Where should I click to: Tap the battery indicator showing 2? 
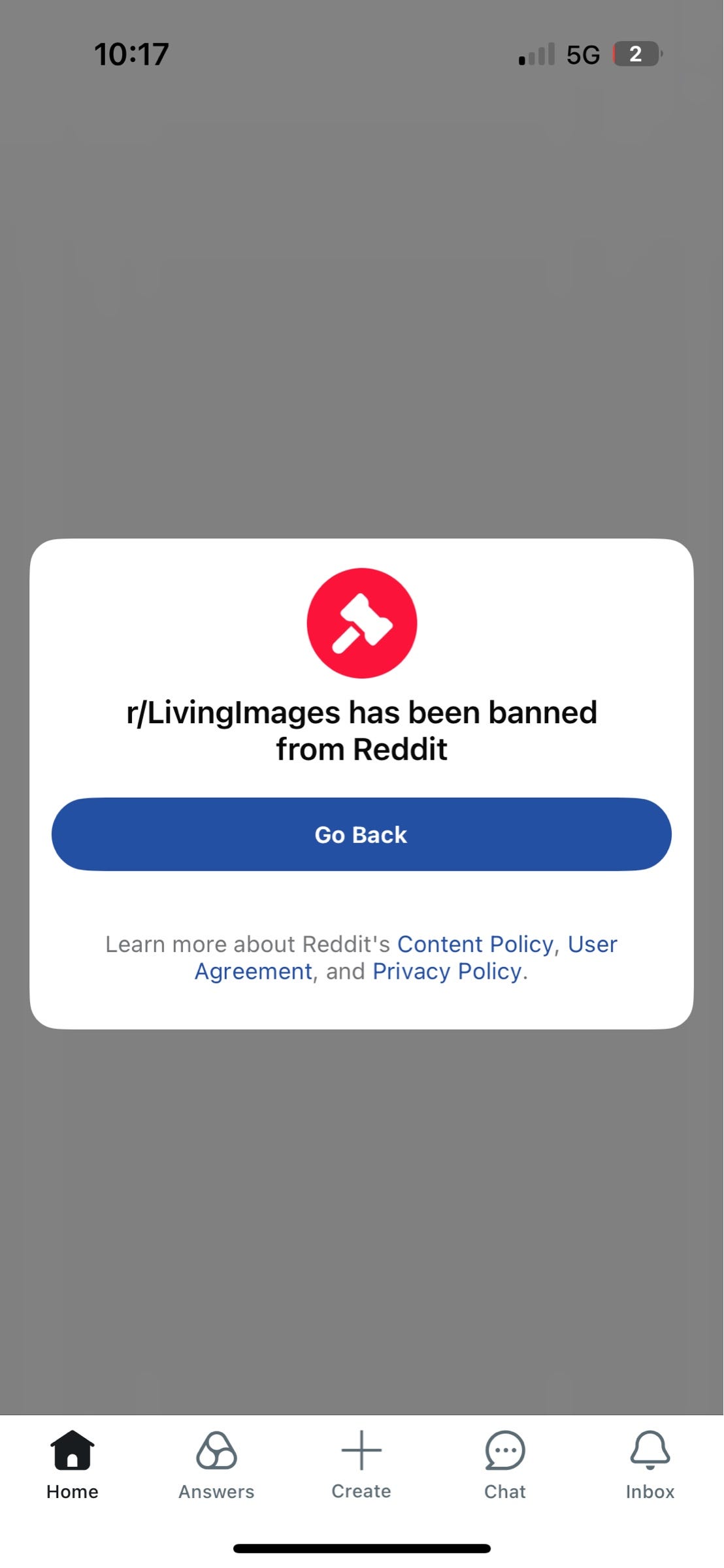coord(635,54)
